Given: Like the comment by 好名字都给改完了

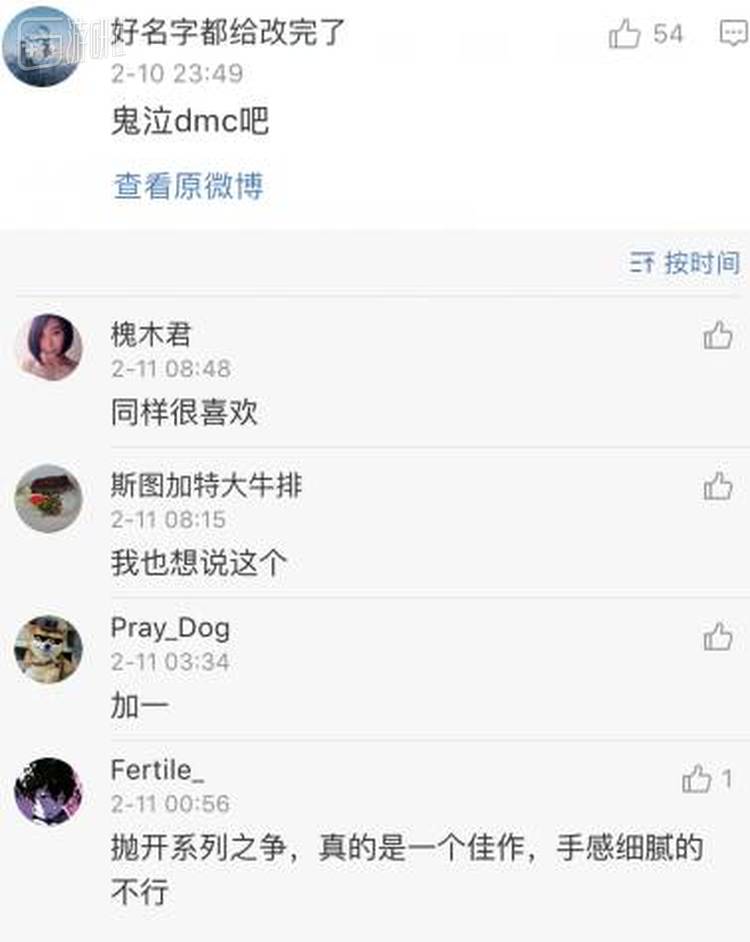Looking at the screenshot, I should tap(625, 34).
